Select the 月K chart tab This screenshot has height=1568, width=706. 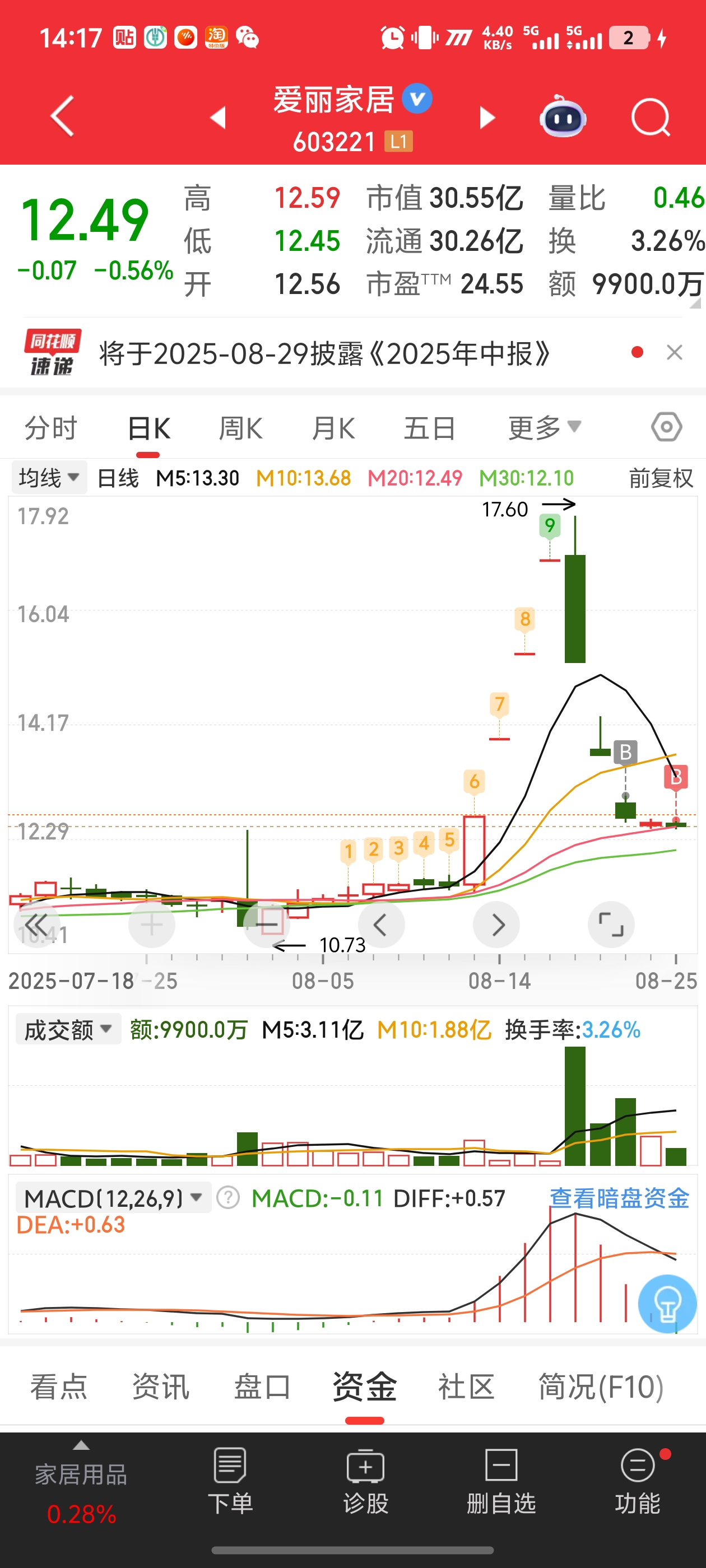(333, 428)
